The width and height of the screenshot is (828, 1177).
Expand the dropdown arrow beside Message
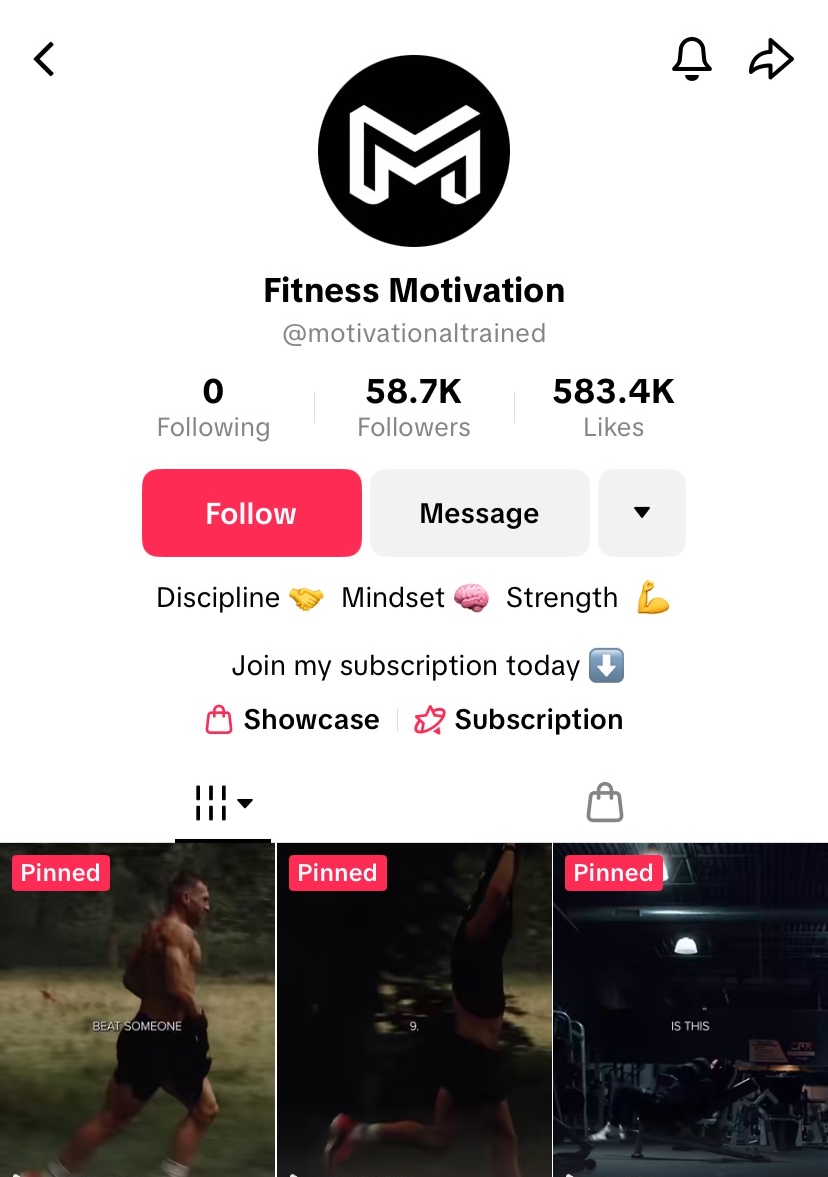642,513
